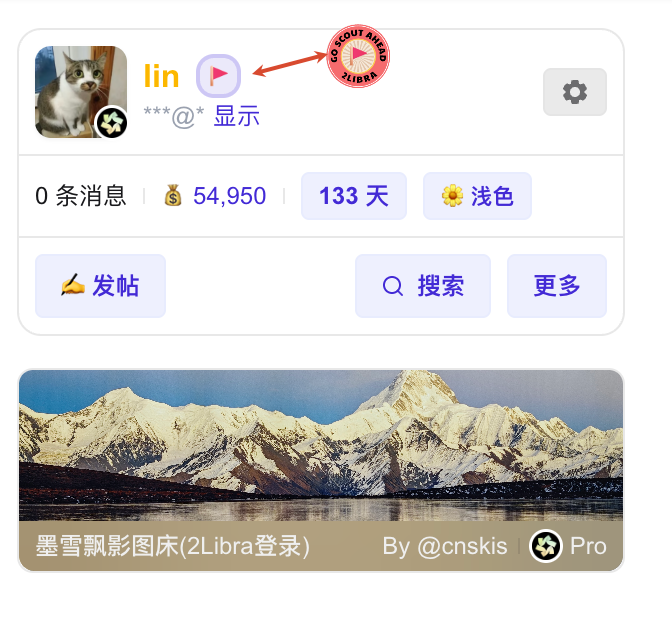The height and width of the screenshot is (618, 672).
Task: Expand the 更多 menu
Action: pyautogui.click(x=557, y=286)
